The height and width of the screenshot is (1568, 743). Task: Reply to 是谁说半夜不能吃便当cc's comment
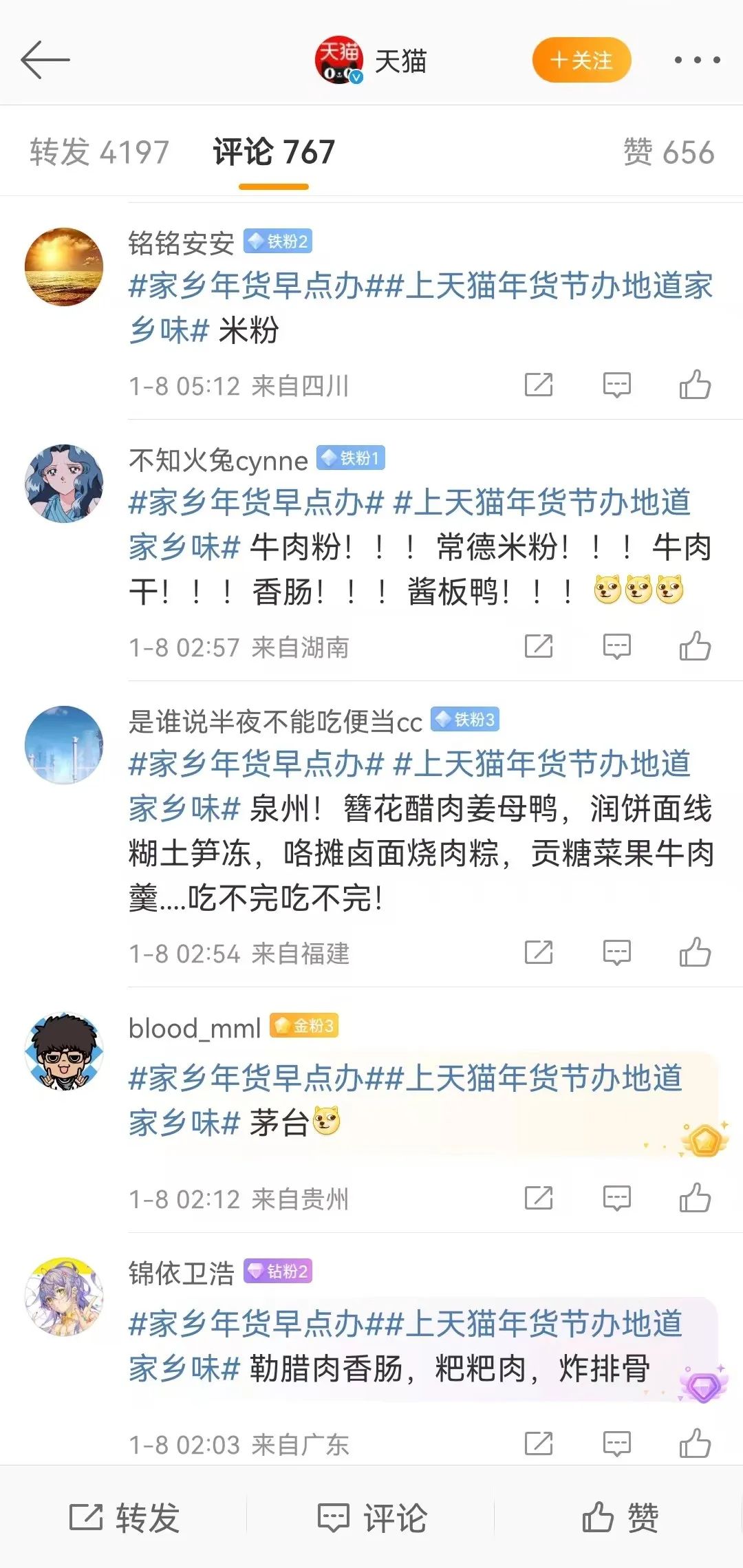pos(616,952)
